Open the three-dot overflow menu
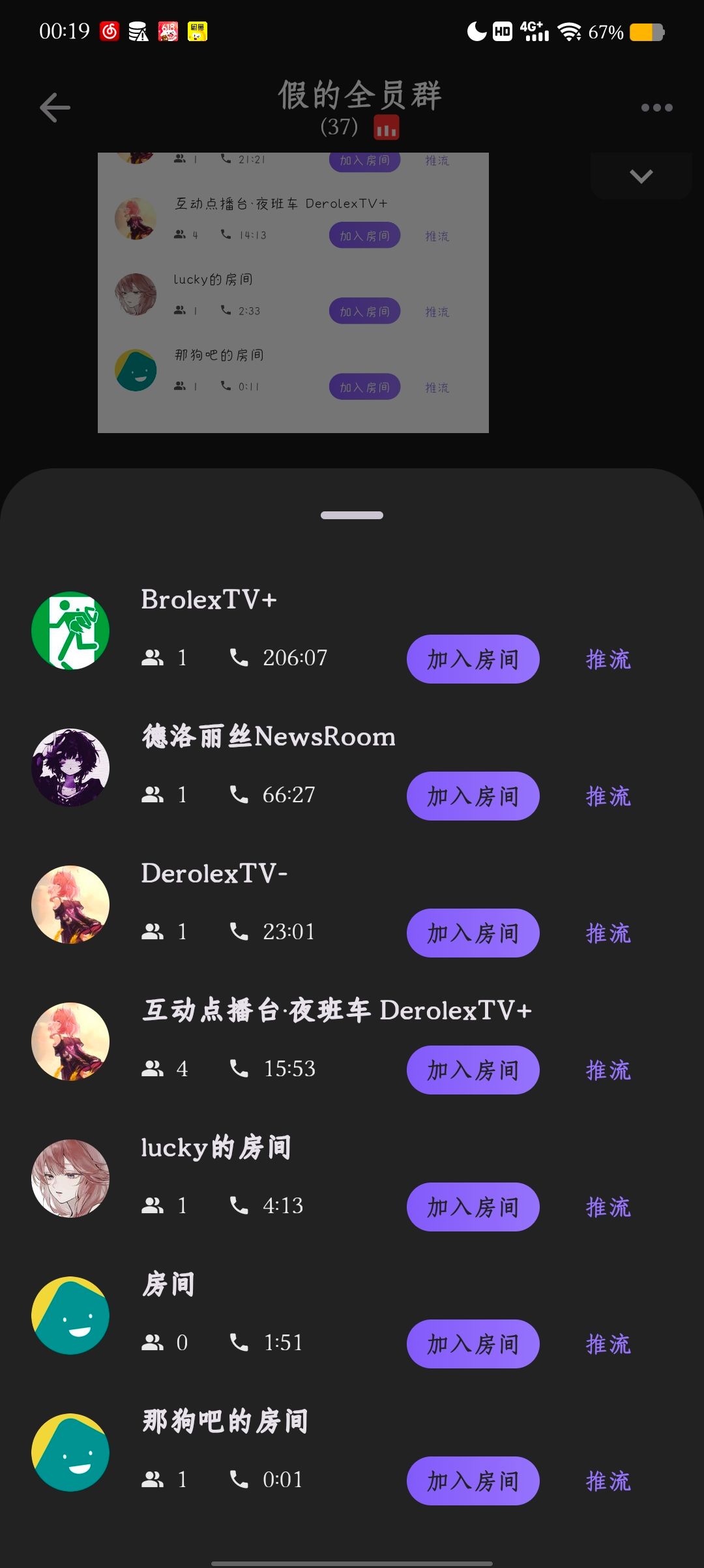This screenshot has width=704, height=1568. [x=656, y=108]
